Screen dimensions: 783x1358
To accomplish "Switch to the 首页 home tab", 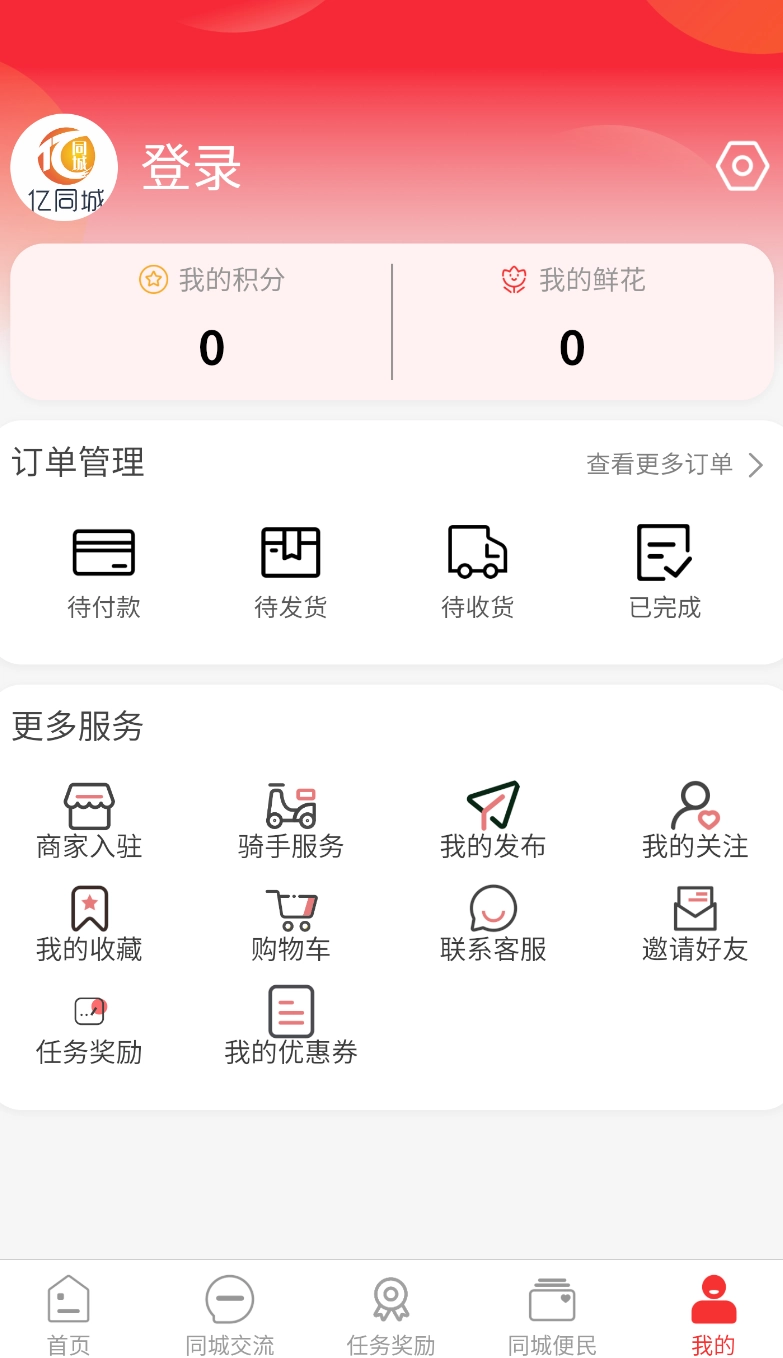I will click(69, 1314).
